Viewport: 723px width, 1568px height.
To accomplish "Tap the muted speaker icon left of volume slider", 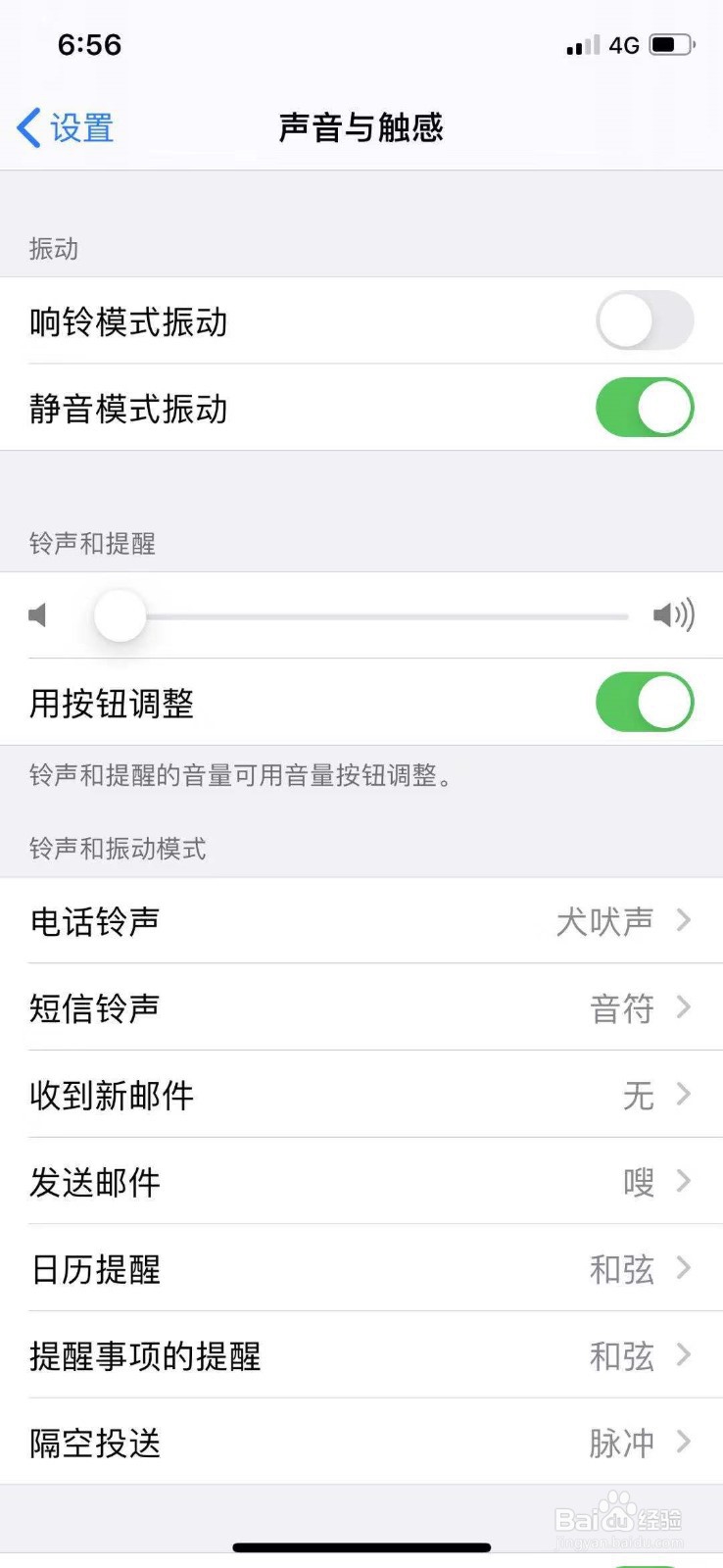I will tap(39, 615).
